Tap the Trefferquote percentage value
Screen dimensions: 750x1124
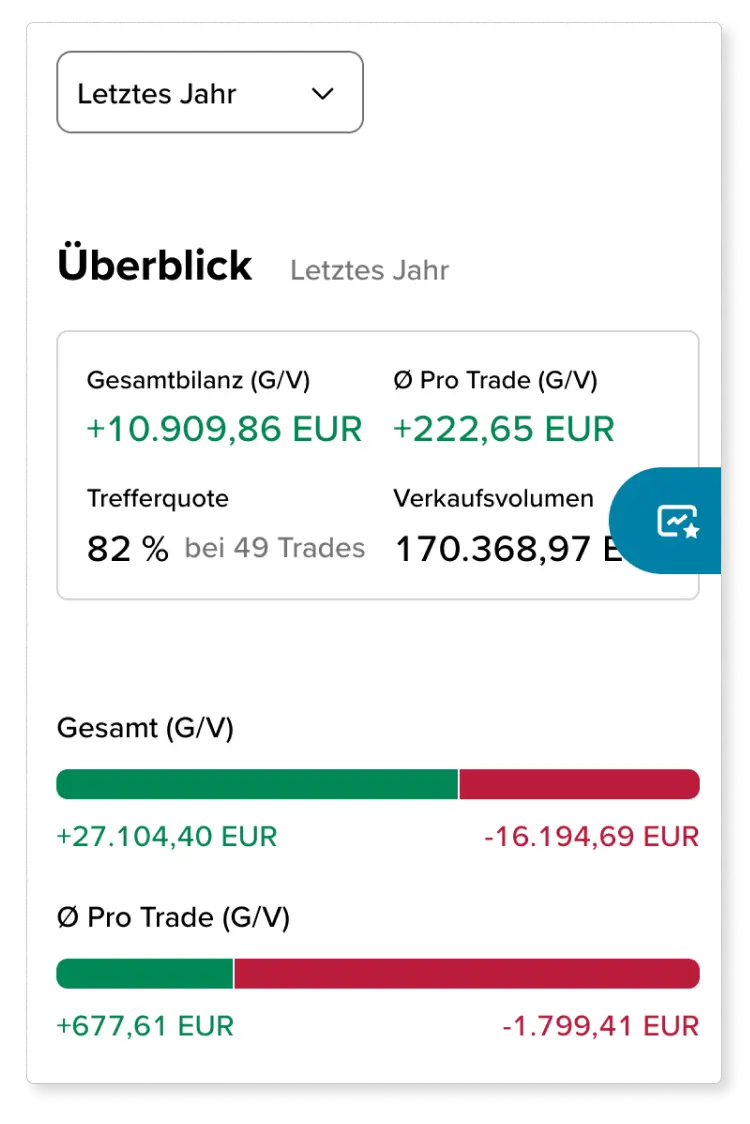click(125, 548)
